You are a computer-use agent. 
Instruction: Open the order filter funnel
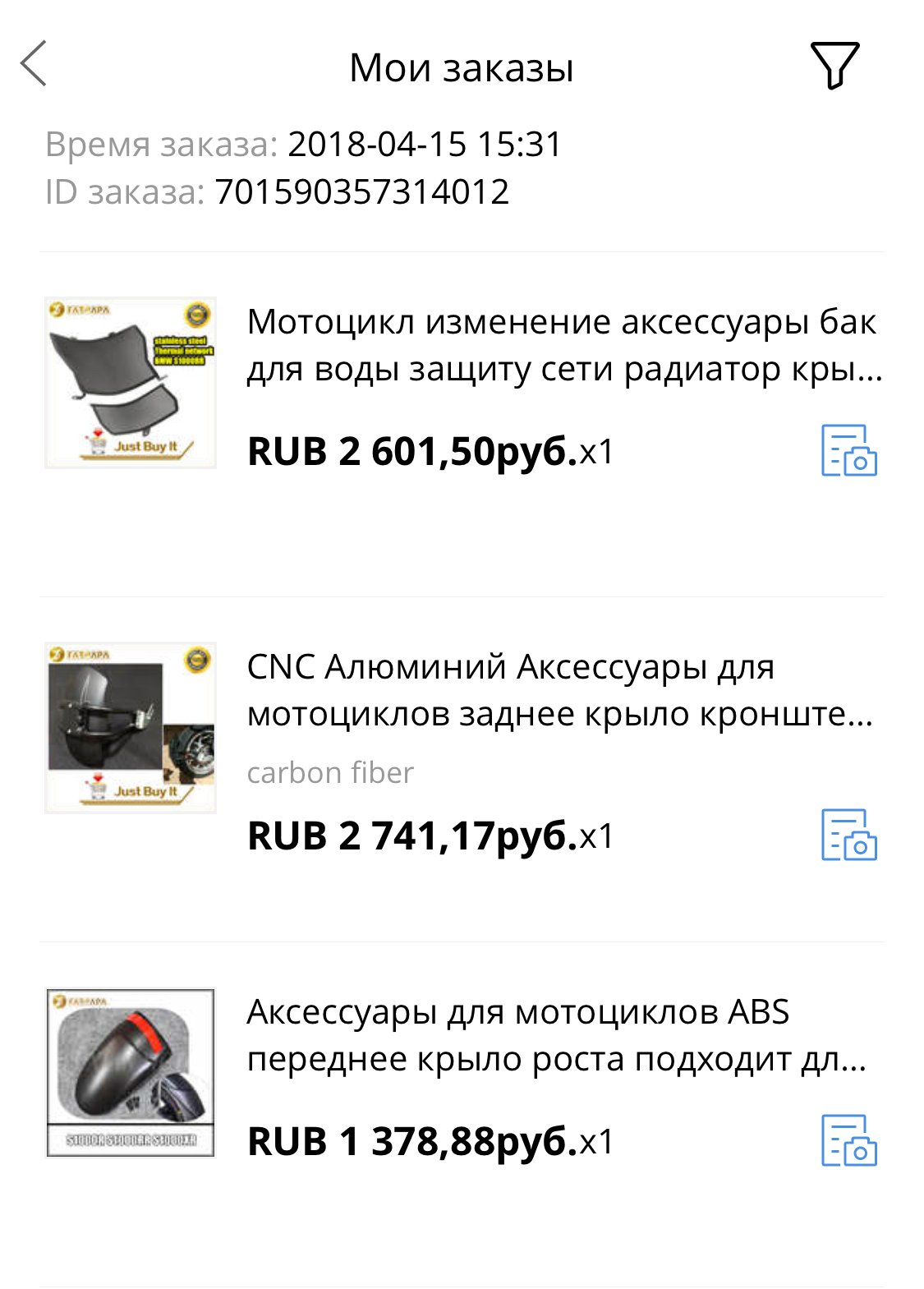pyautogui.click(x=834, y=65)
